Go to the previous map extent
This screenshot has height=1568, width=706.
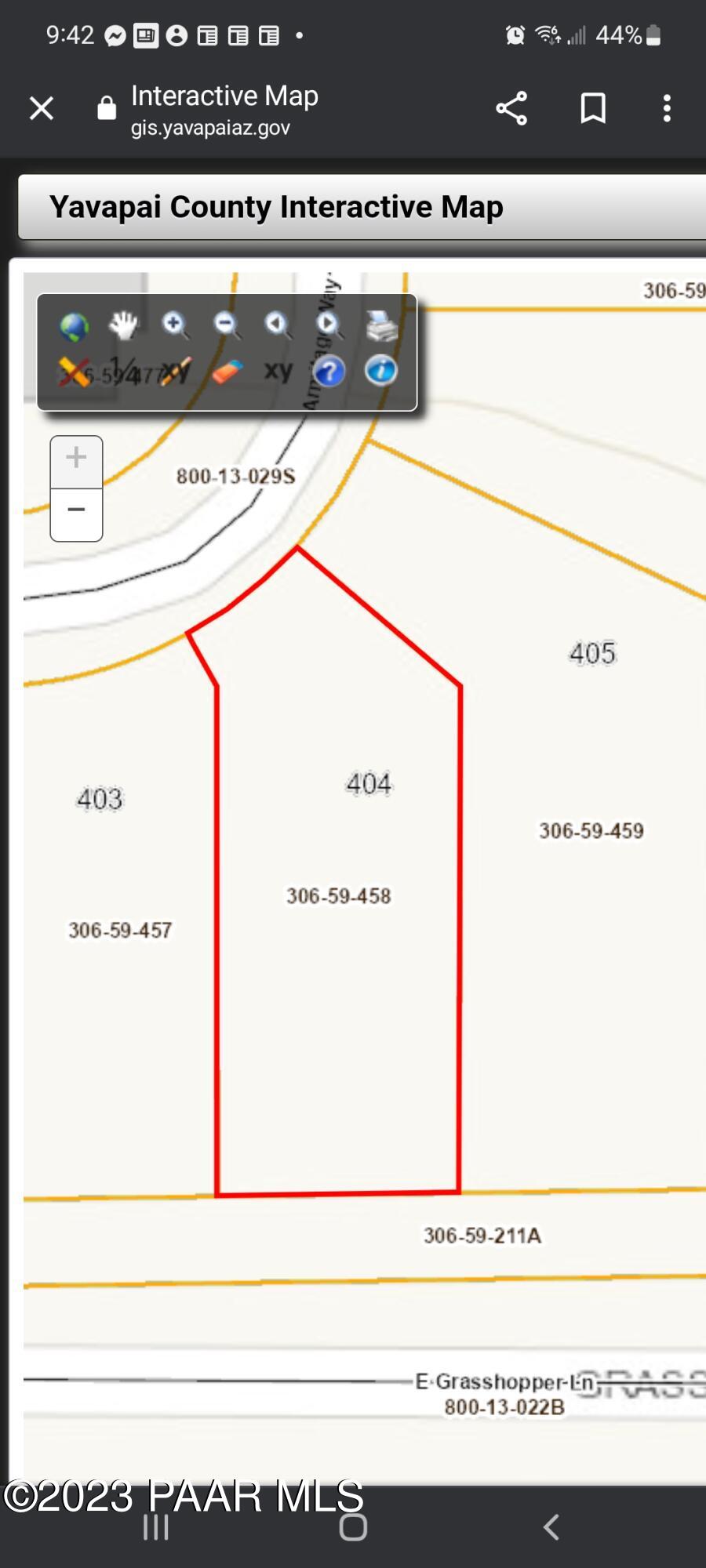(x=278, y=325)
